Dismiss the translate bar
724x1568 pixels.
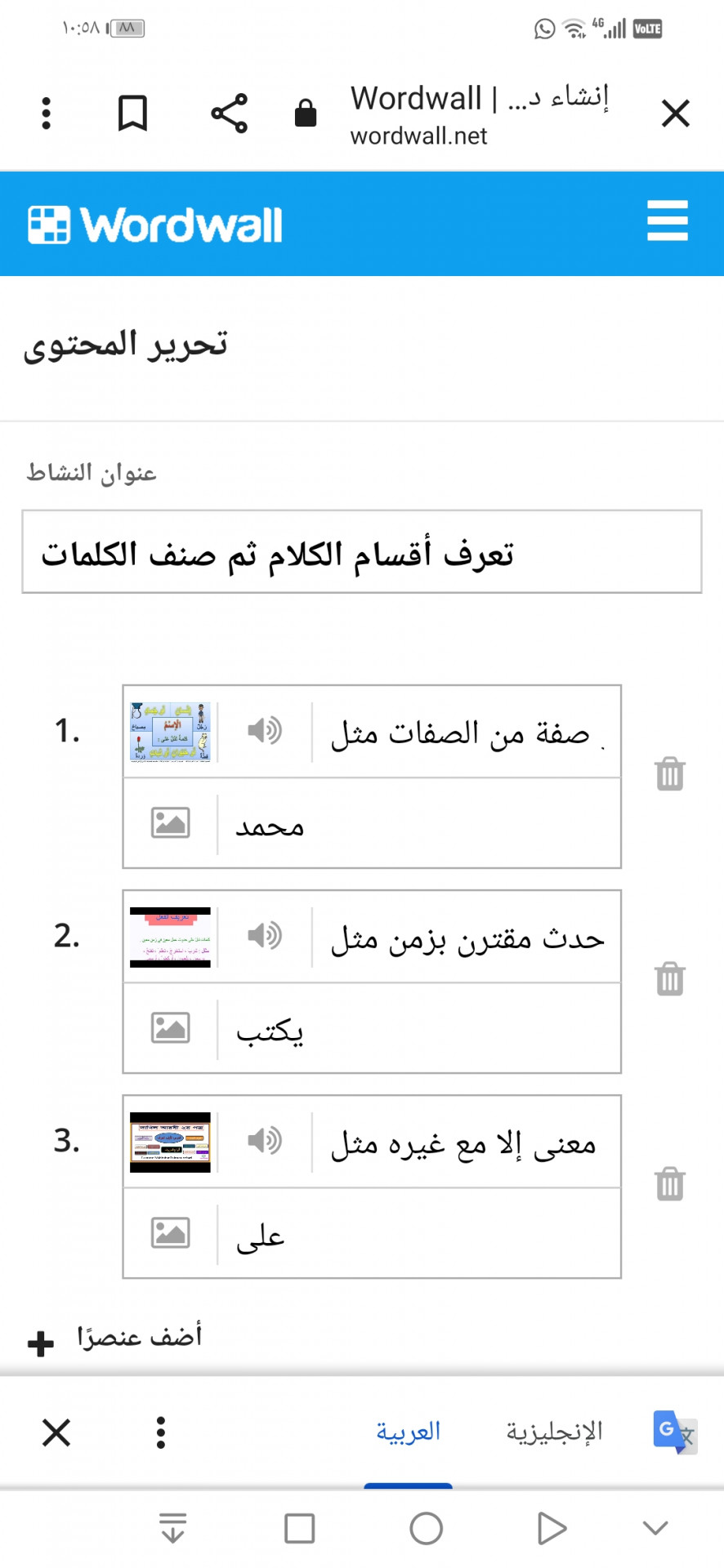56,1432
